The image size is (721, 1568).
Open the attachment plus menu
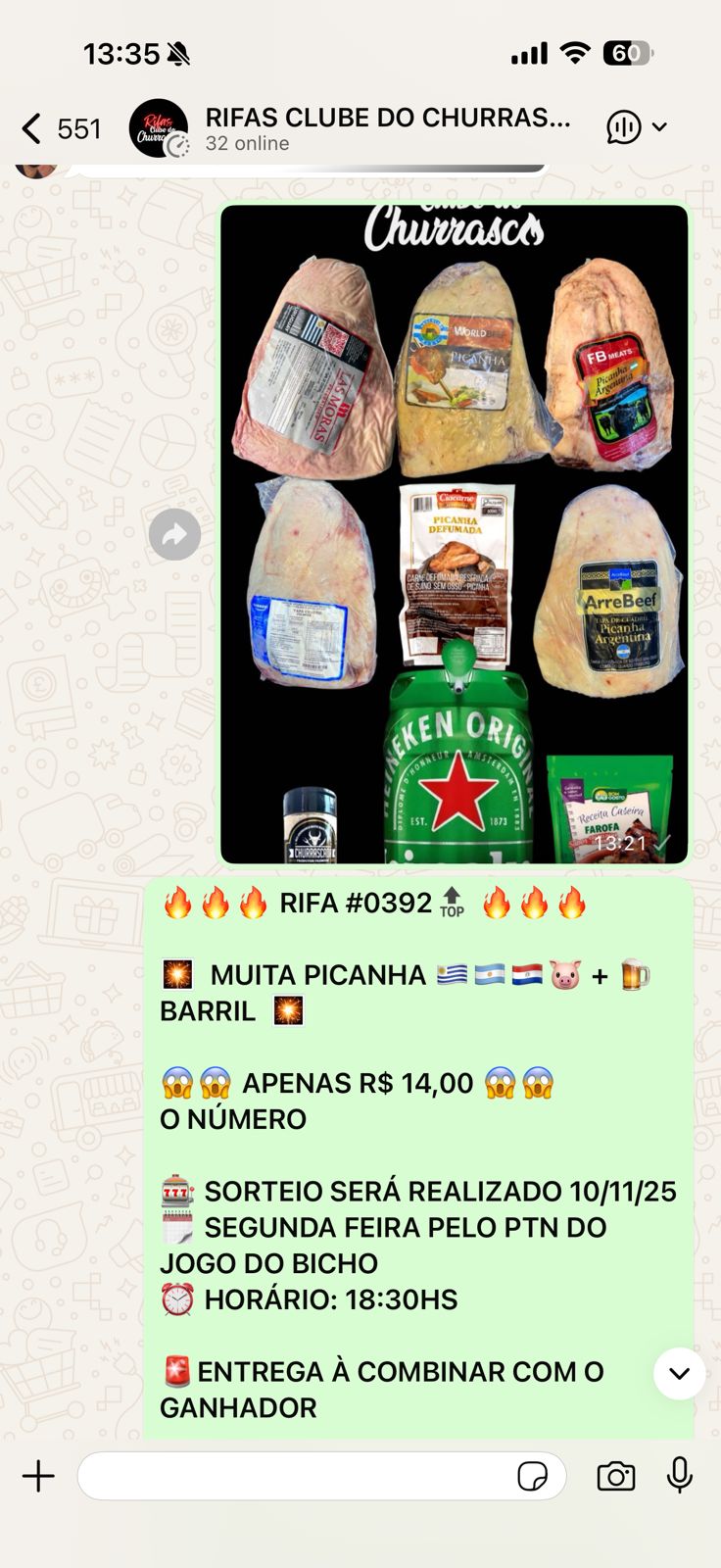point(39,1476)
